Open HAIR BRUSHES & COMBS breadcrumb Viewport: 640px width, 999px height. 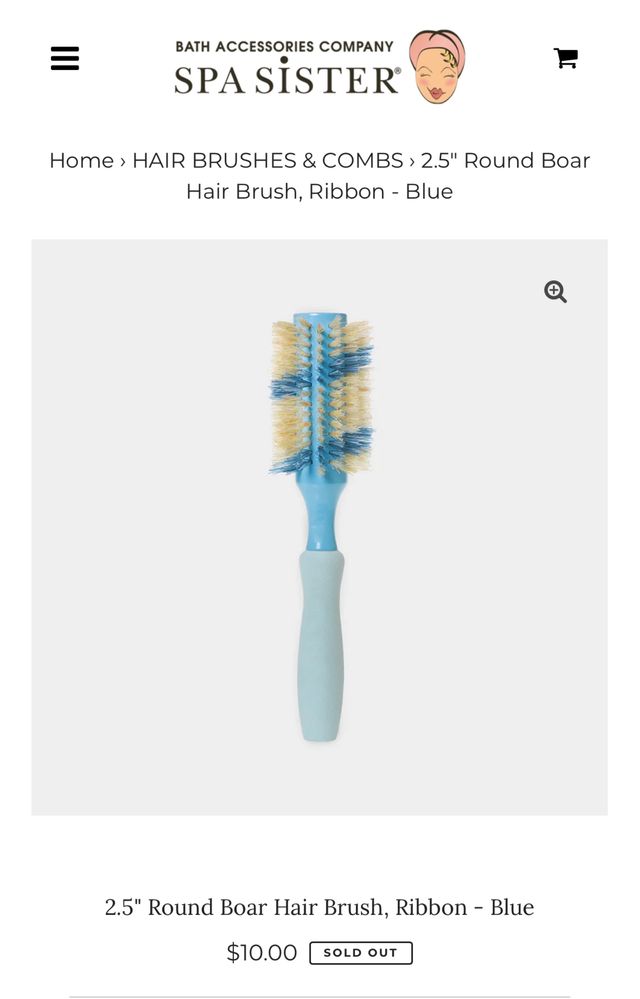click(267, 160)
